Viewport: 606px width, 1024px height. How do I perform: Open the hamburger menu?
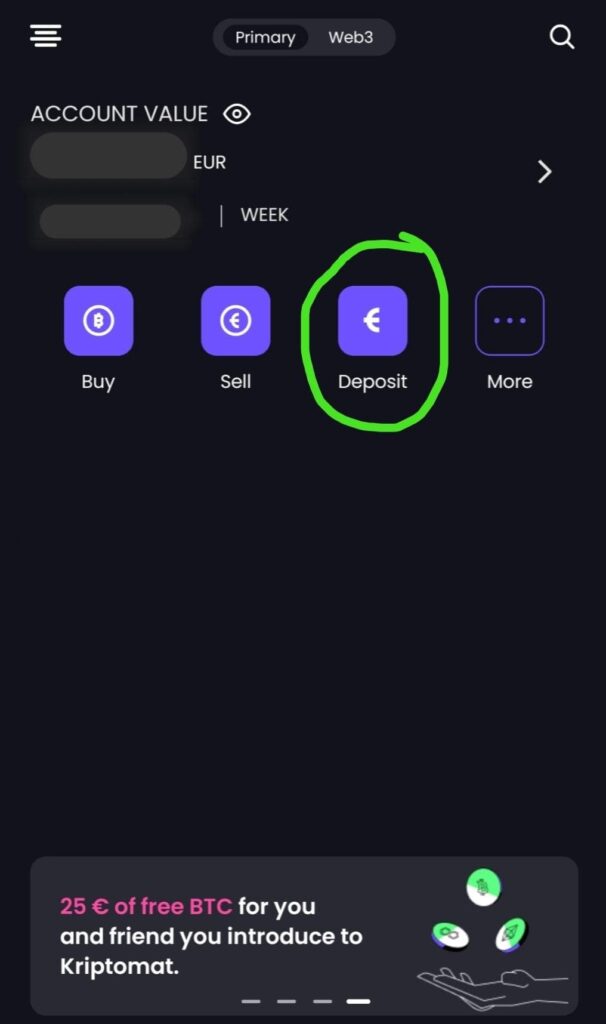click(x=46, y=36)
